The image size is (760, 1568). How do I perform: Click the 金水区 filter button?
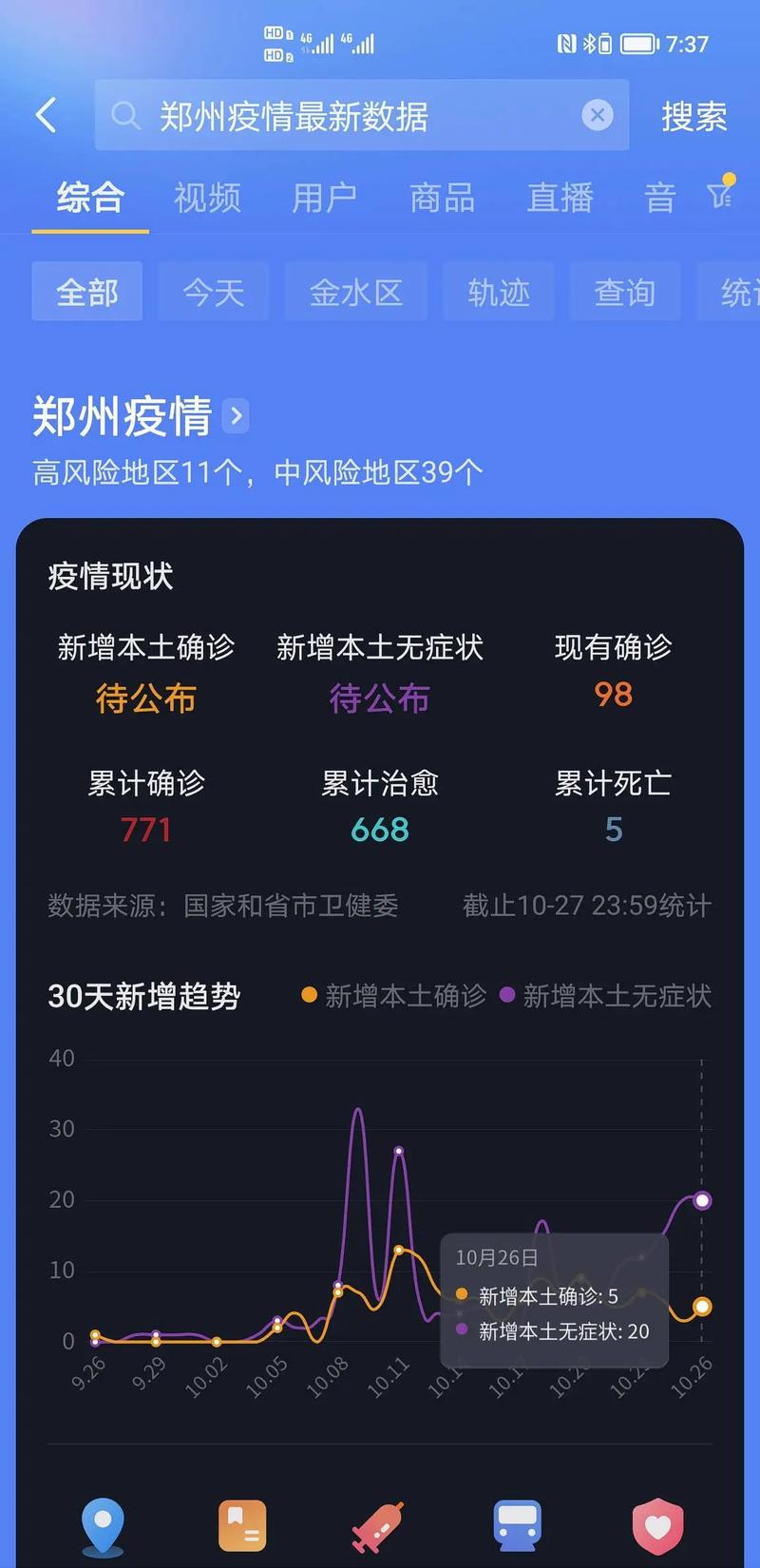355,292
